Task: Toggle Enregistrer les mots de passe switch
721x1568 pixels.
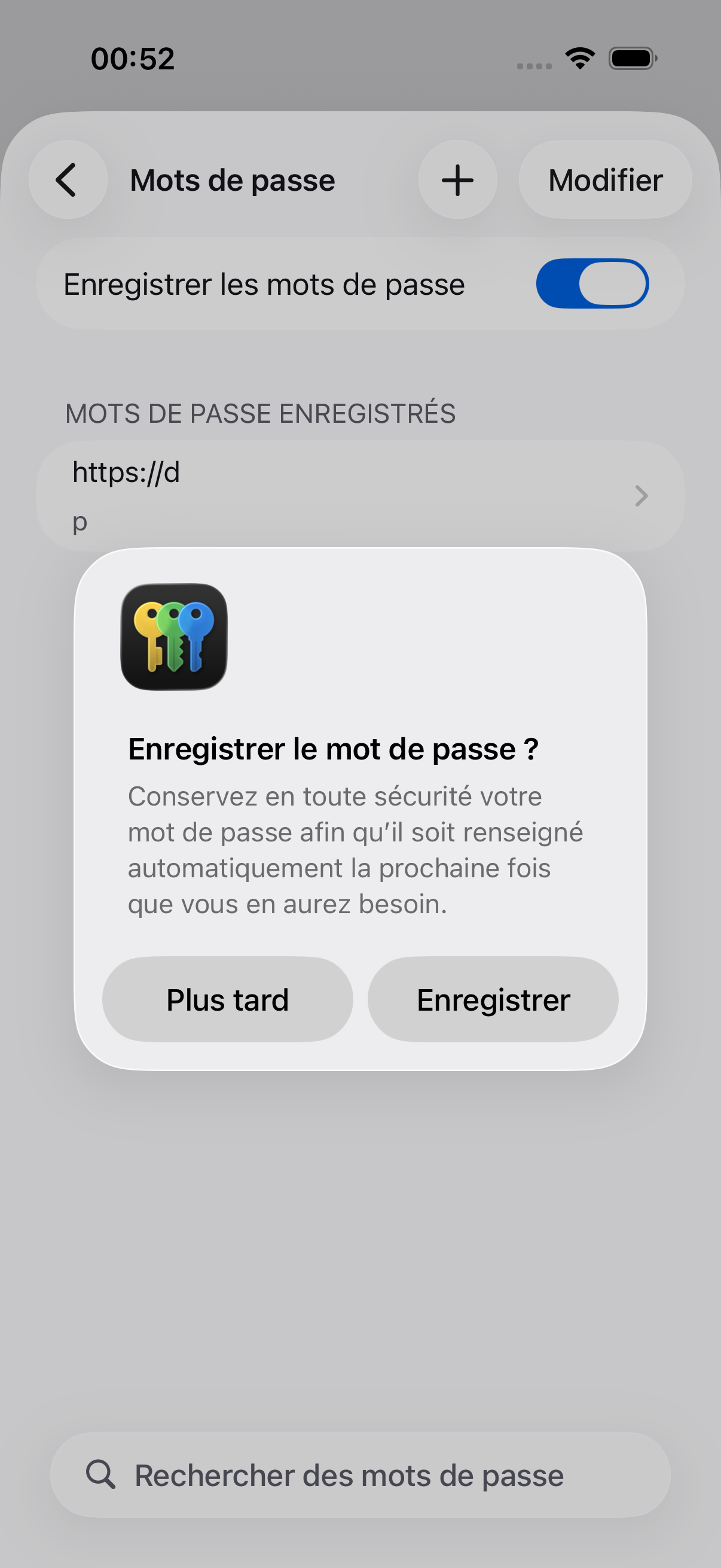Action: click(x=592, y=283)
